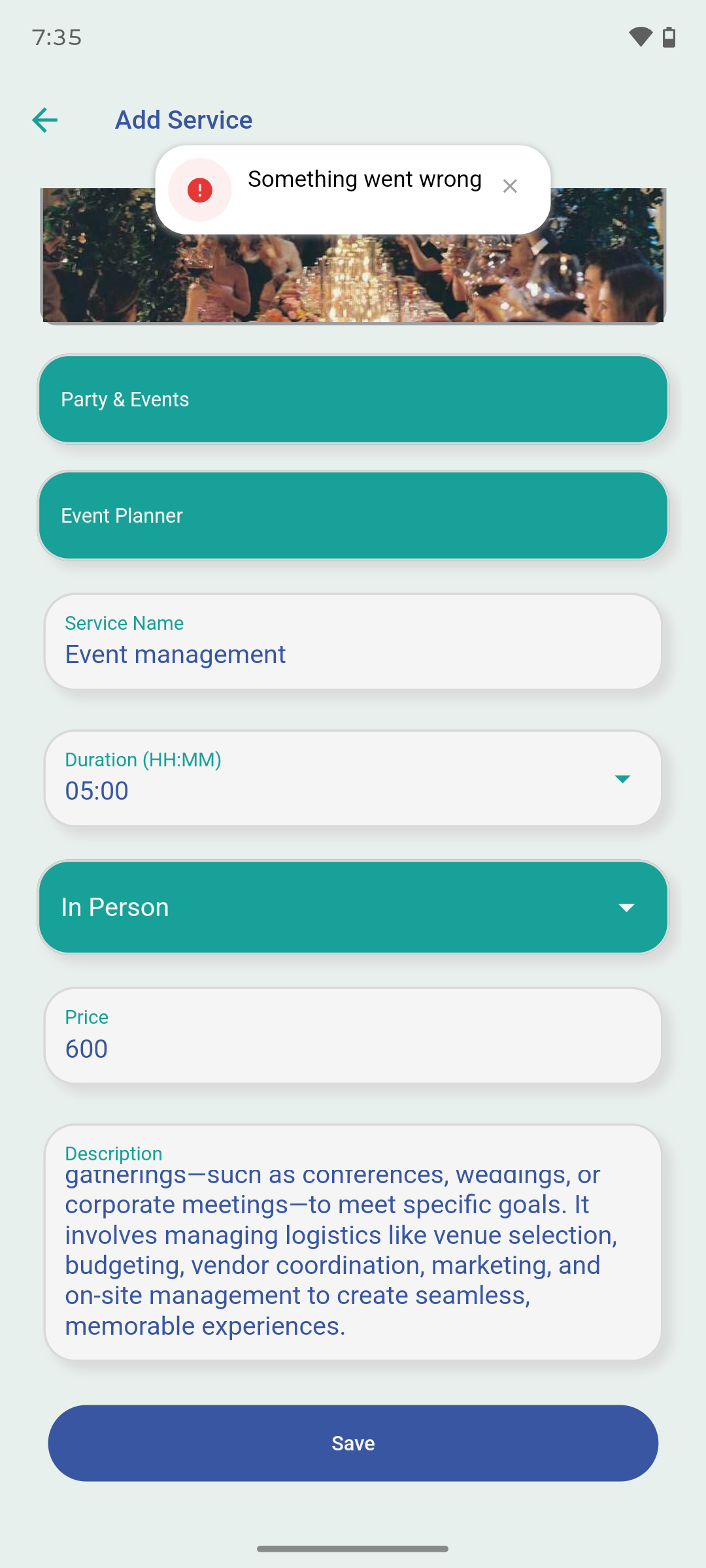
Task: Open the Duration dropdown showing 05:00
Action: click(x=353, y=779)
